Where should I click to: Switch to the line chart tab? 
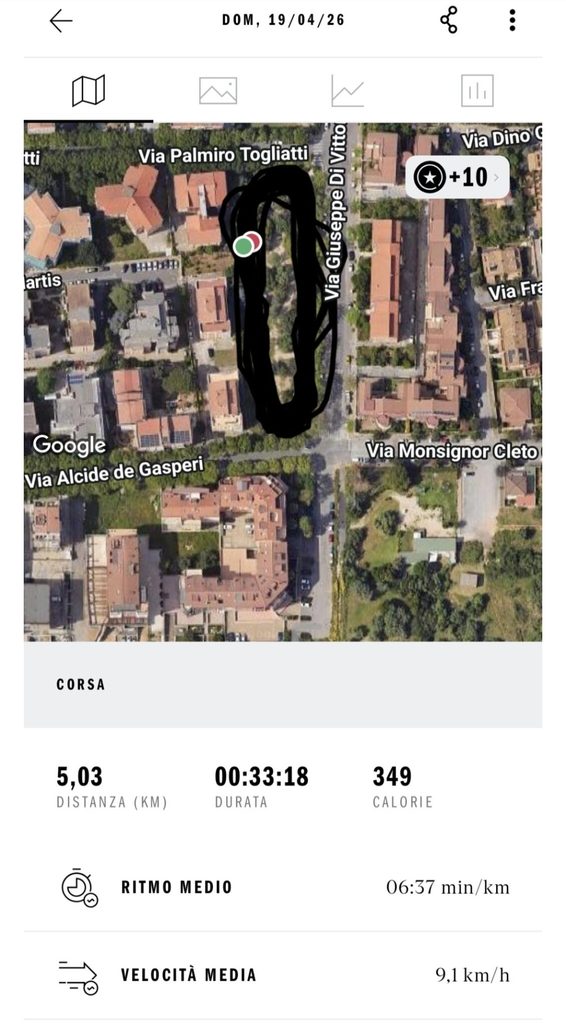[x=347, y=91]
